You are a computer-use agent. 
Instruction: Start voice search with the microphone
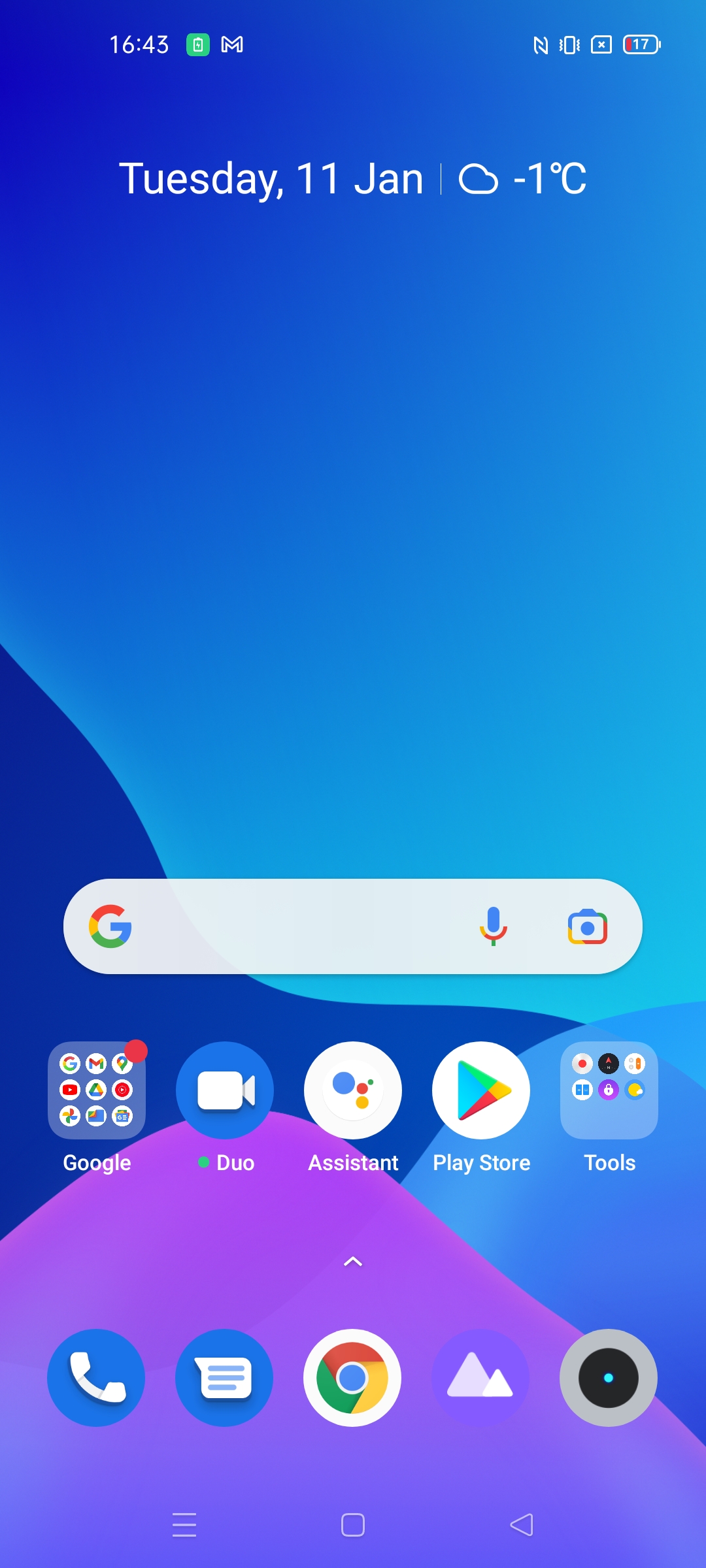coord(494,926)
